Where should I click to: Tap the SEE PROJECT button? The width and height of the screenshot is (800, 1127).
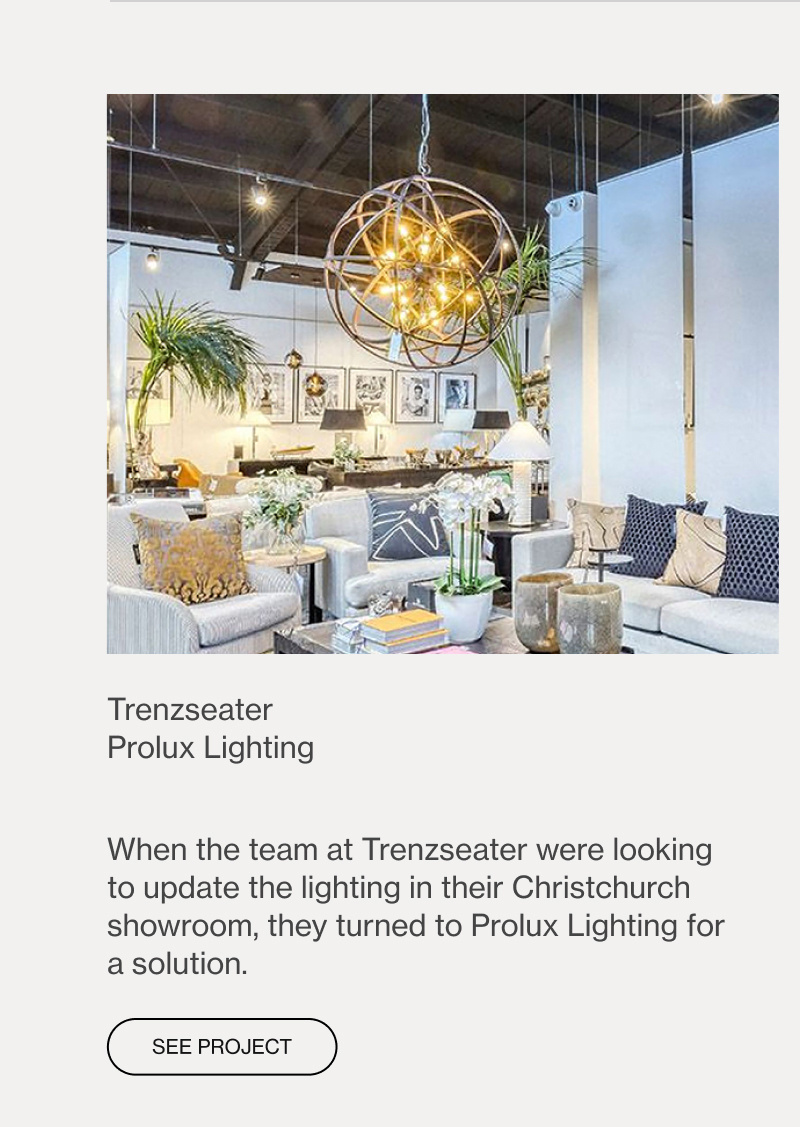point(222,1047)
